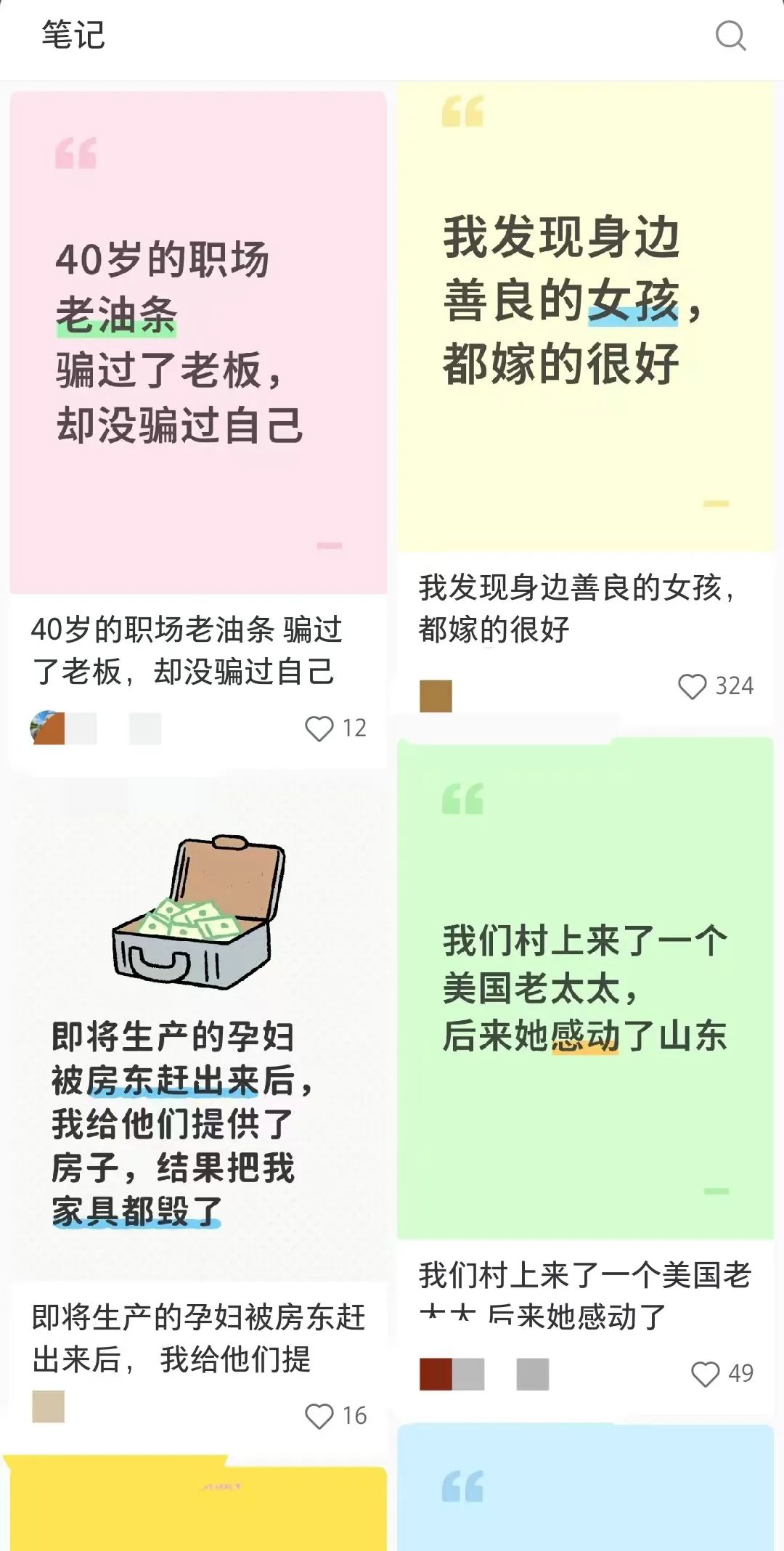Open the search icon in the top bar

coord(730,35)
